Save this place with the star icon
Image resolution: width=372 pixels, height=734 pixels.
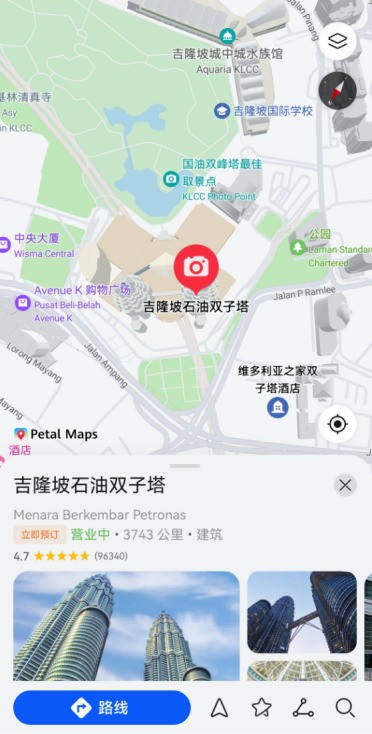click(262, 708)
